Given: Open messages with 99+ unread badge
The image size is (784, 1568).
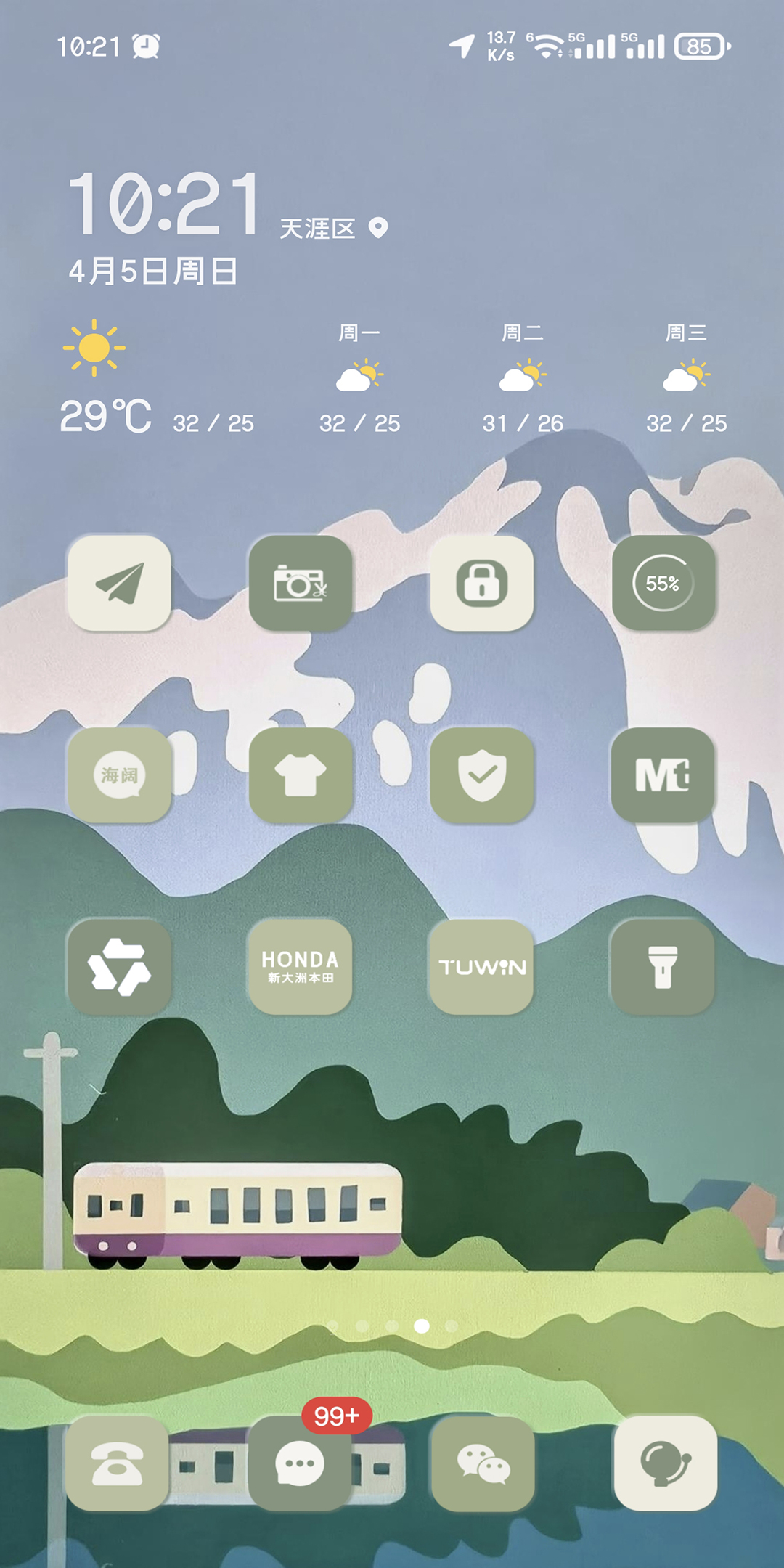Looking at the screenshot, I should pos(301,1463).
